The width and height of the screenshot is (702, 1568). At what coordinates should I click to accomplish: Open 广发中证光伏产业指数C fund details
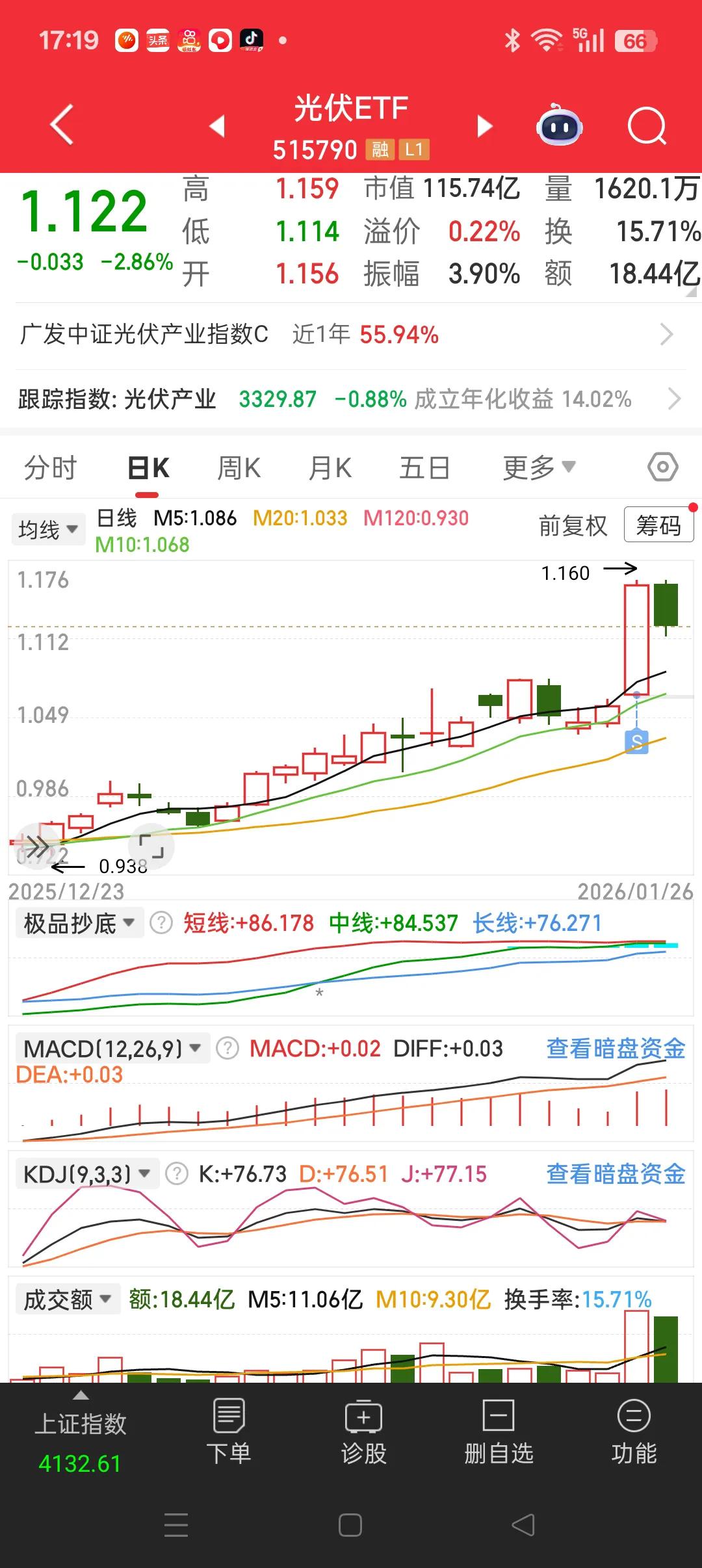coord(351,335)
